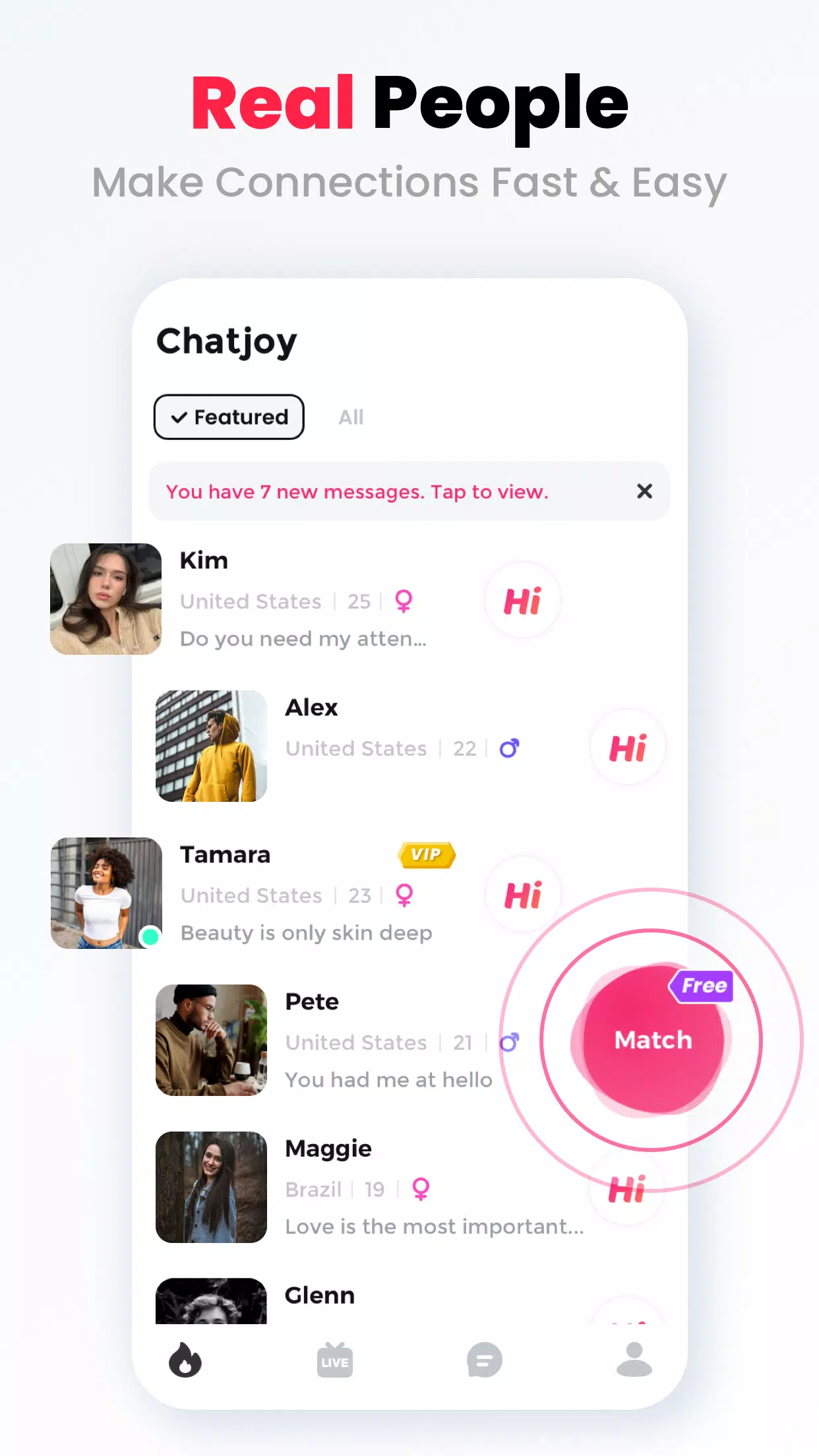This screenshot has height=1456, width=819.
Task: Switch to the All tab
Action: click(x=350, y=417)
